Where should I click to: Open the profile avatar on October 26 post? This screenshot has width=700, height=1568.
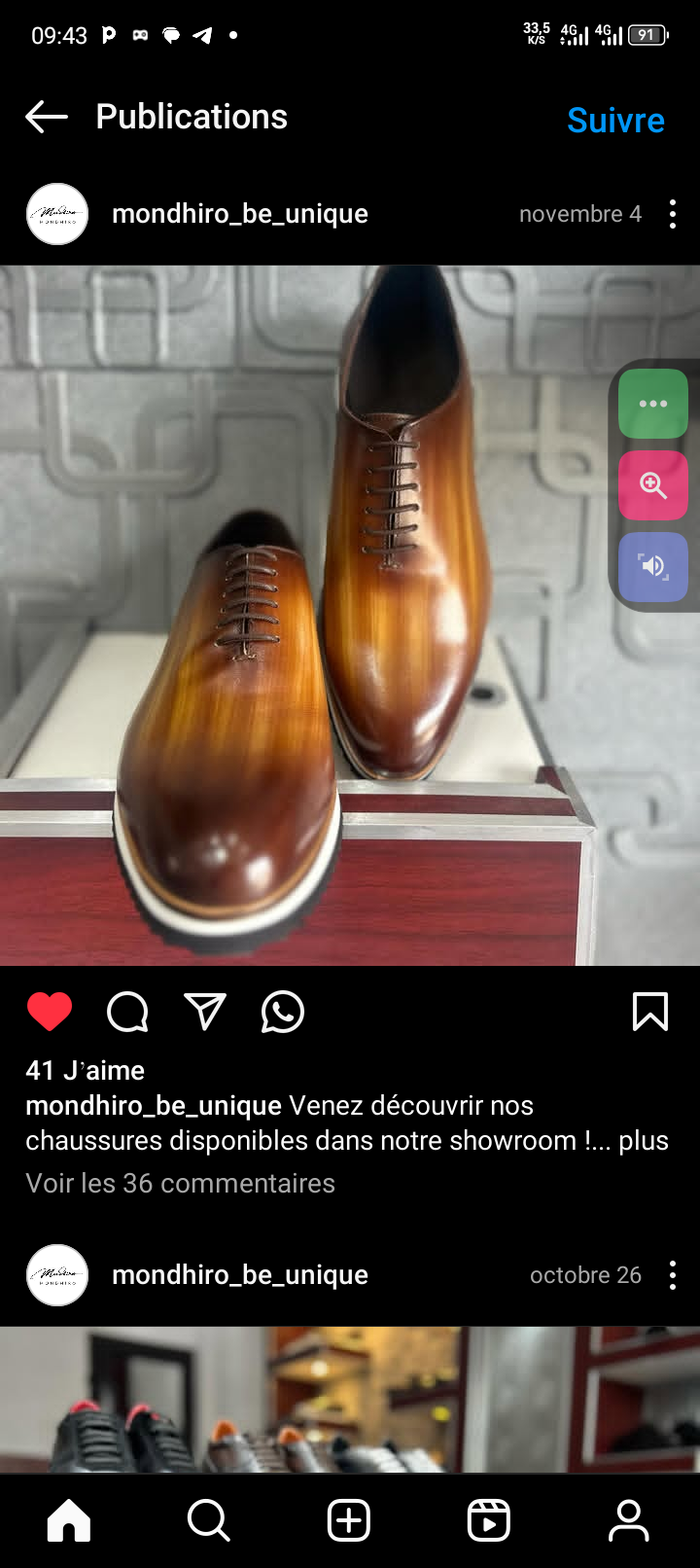point(57,1275)
